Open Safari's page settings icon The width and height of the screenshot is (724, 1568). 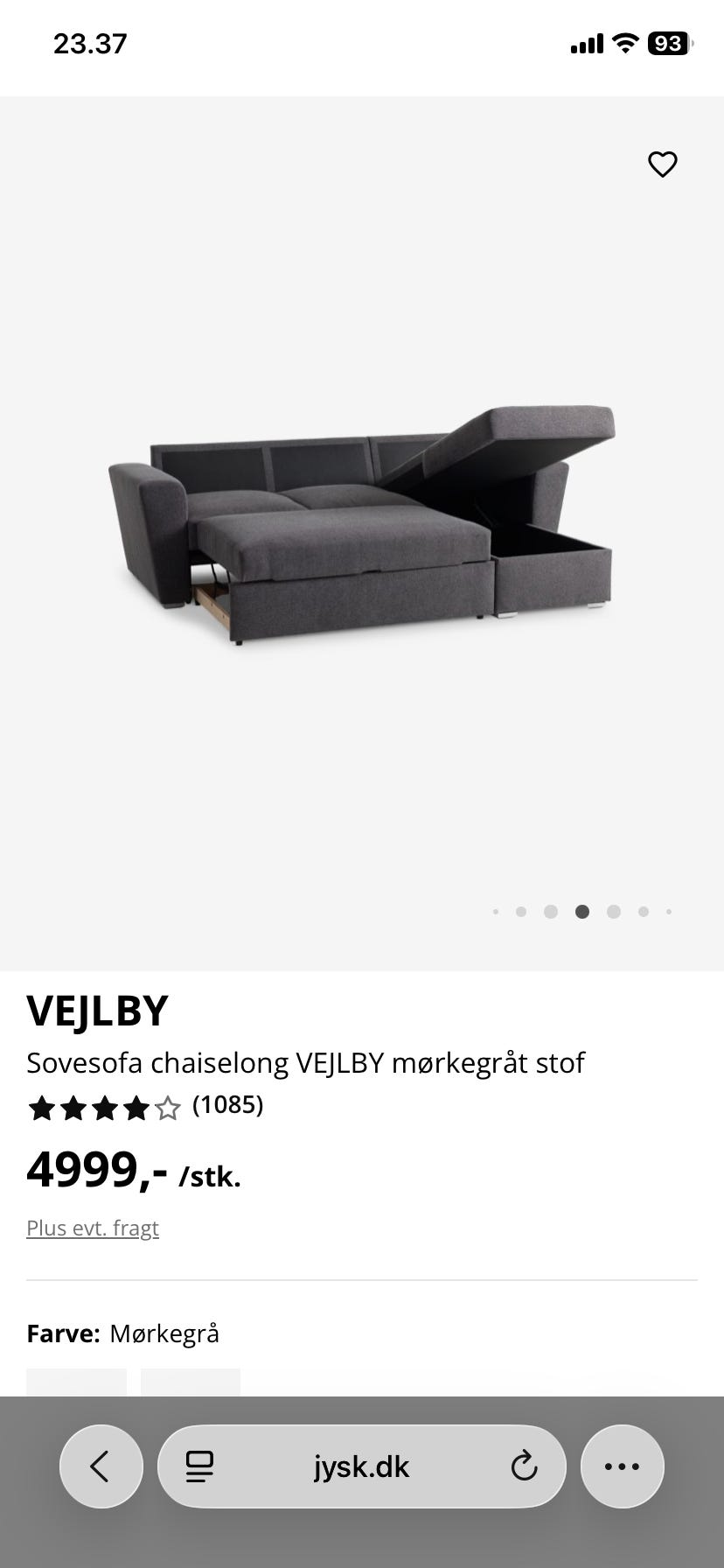[199, 1466]
